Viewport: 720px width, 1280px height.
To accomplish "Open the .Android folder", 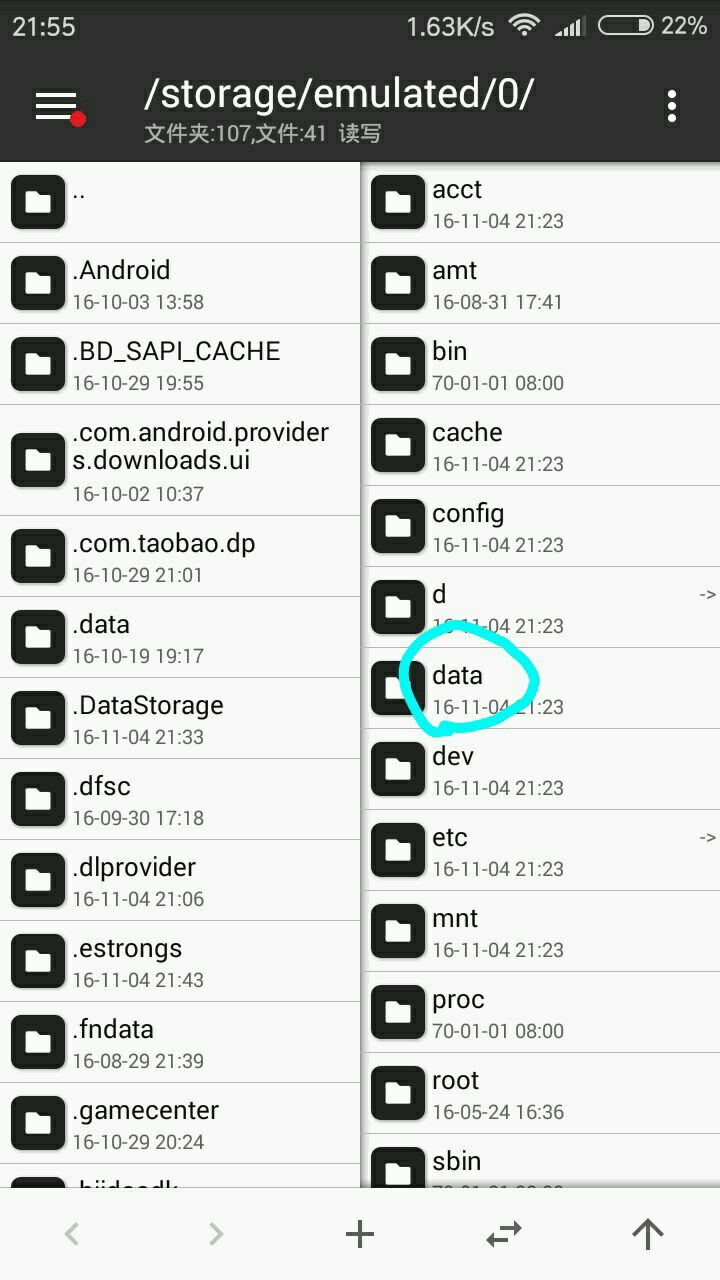I will (x=180, y=283).
